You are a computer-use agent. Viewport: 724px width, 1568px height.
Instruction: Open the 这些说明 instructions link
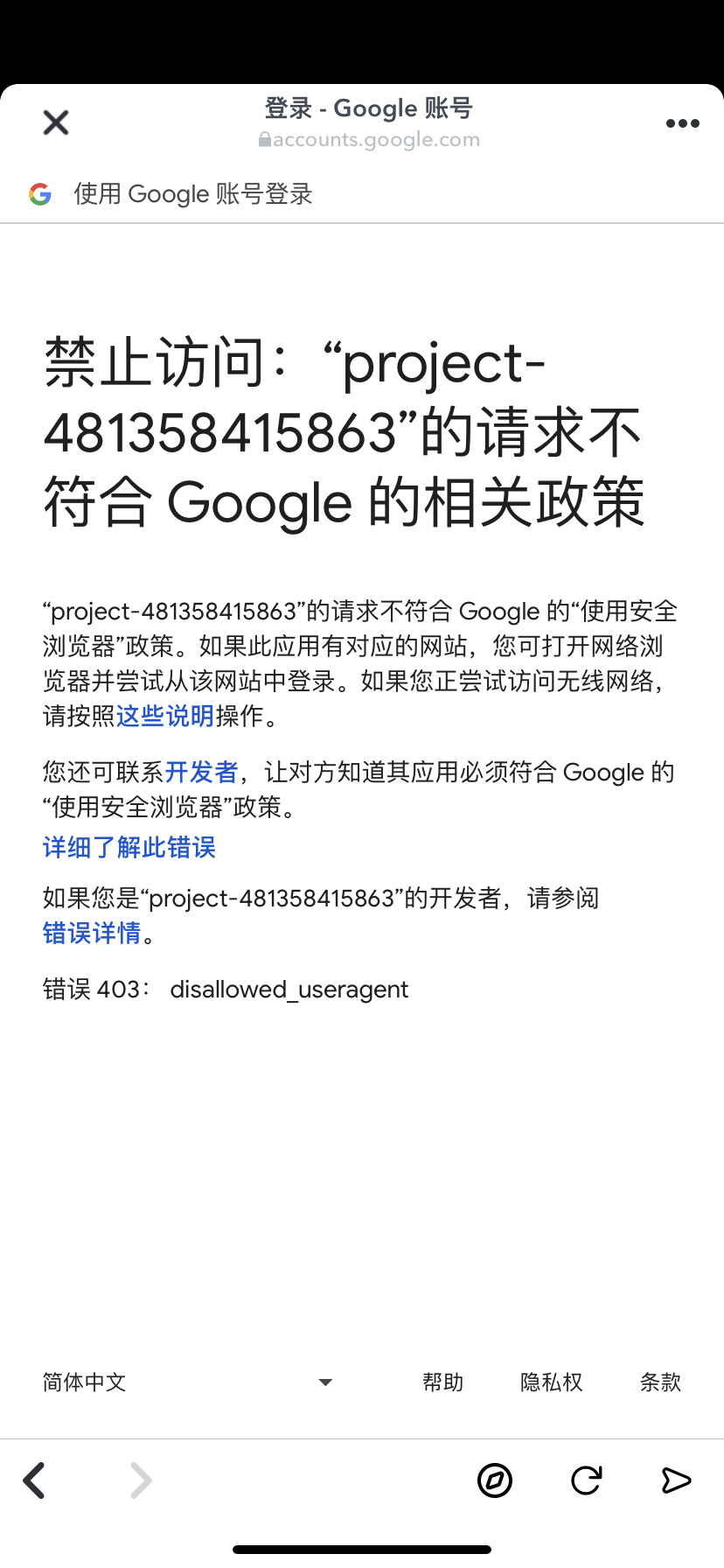[166, 715]
